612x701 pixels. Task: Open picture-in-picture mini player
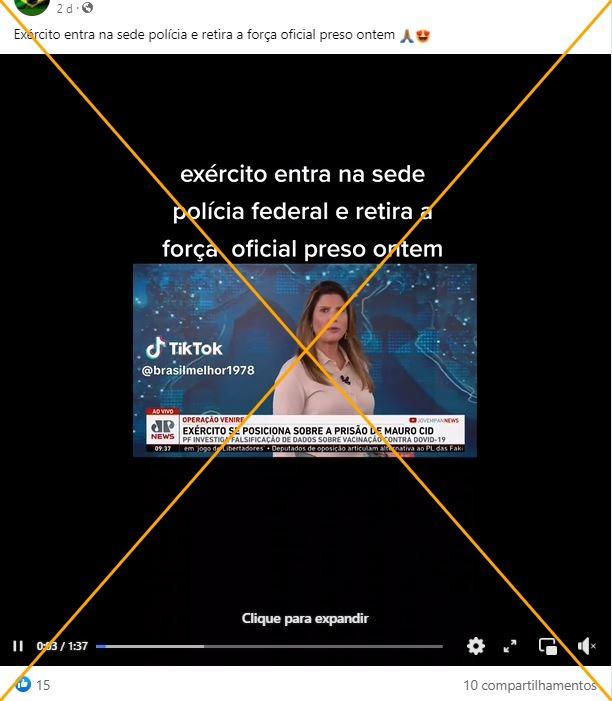point(548,646)
